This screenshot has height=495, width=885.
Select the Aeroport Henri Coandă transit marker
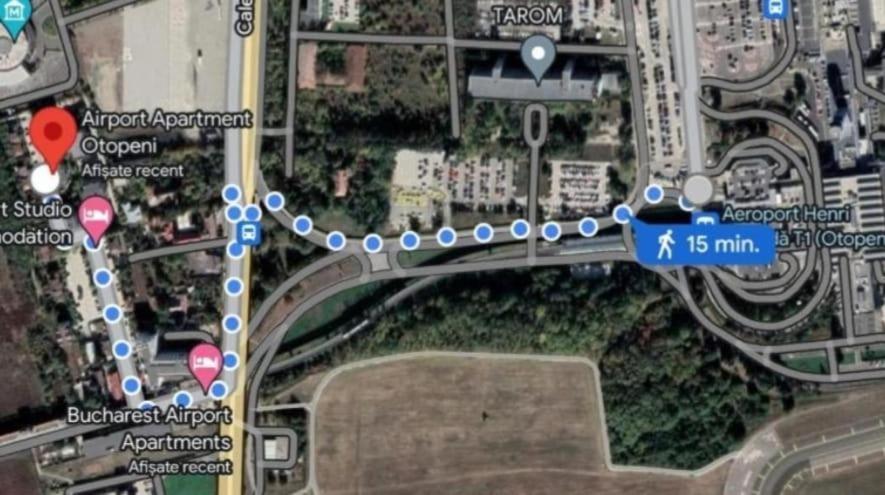click(704, 218)
